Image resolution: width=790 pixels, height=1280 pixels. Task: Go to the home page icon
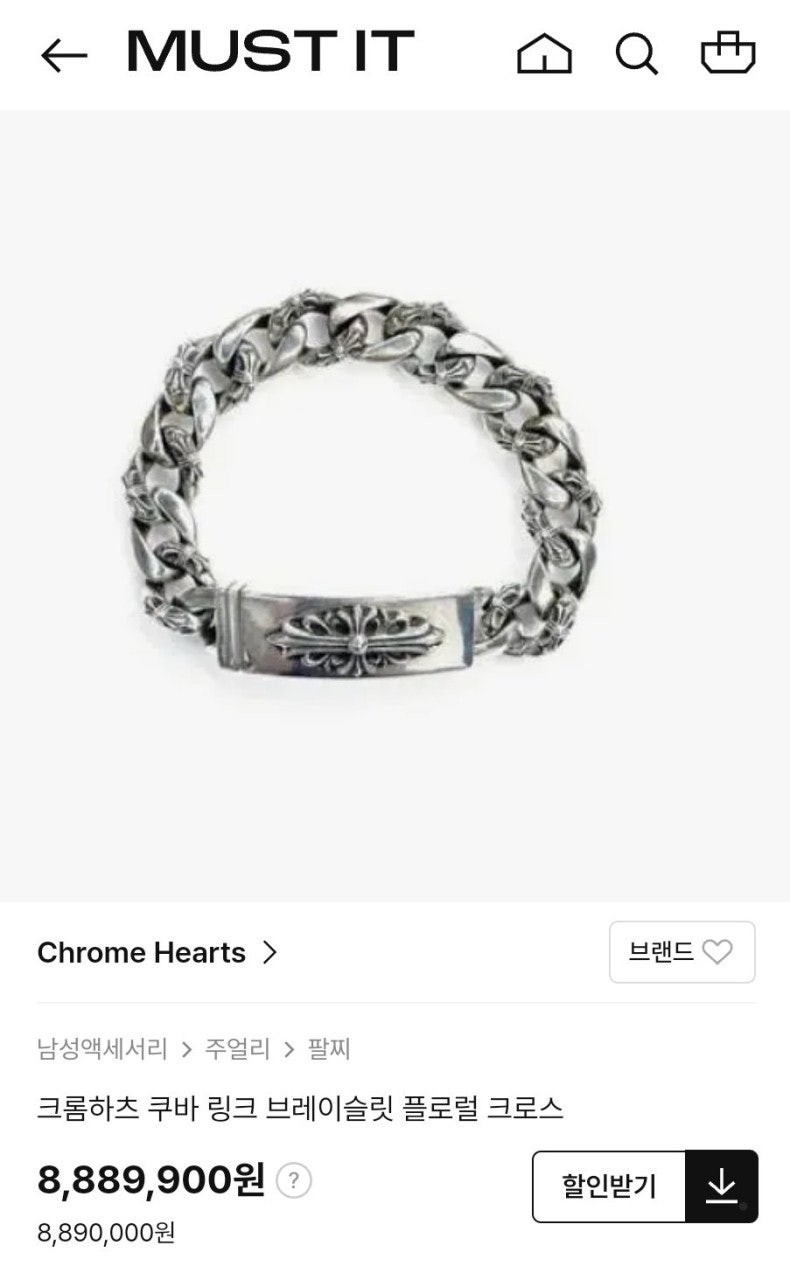coord(544,54)
